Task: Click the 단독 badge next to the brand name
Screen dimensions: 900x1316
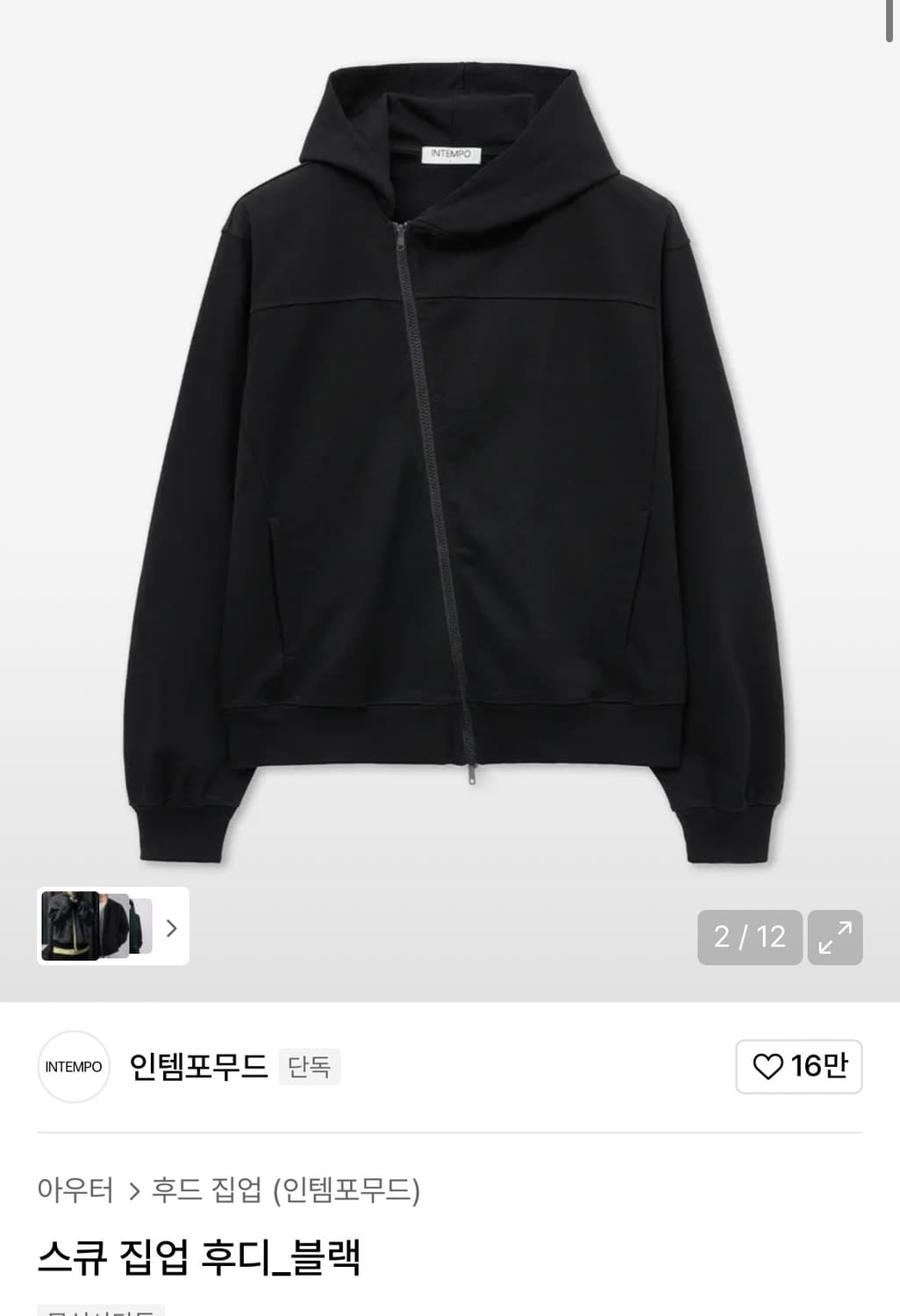Action: click(308, 1067)
